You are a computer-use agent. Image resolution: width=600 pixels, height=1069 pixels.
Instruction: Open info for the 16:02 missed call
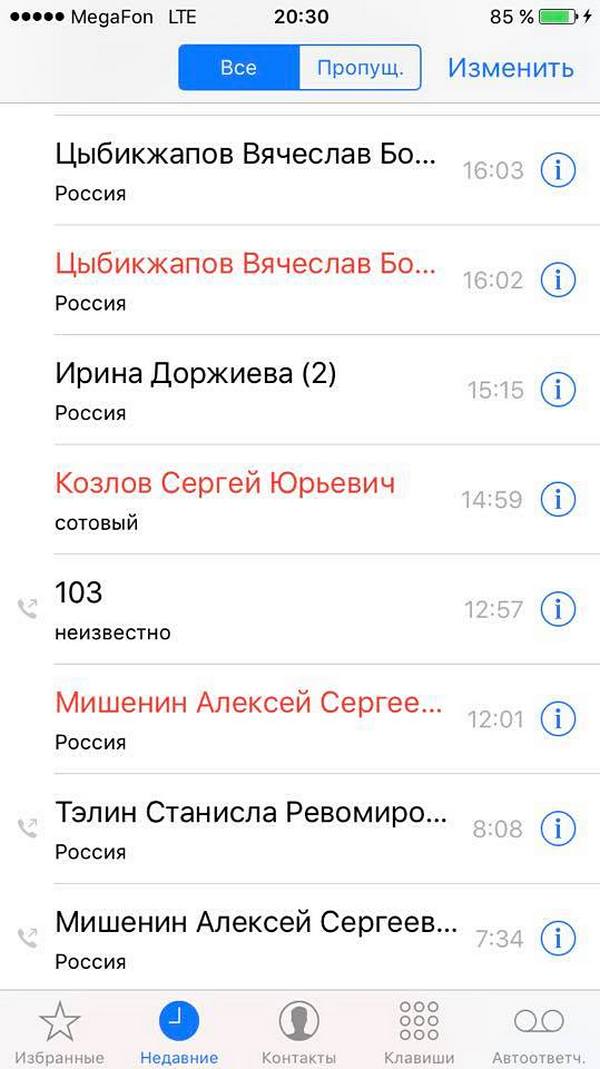pos(558,280)
